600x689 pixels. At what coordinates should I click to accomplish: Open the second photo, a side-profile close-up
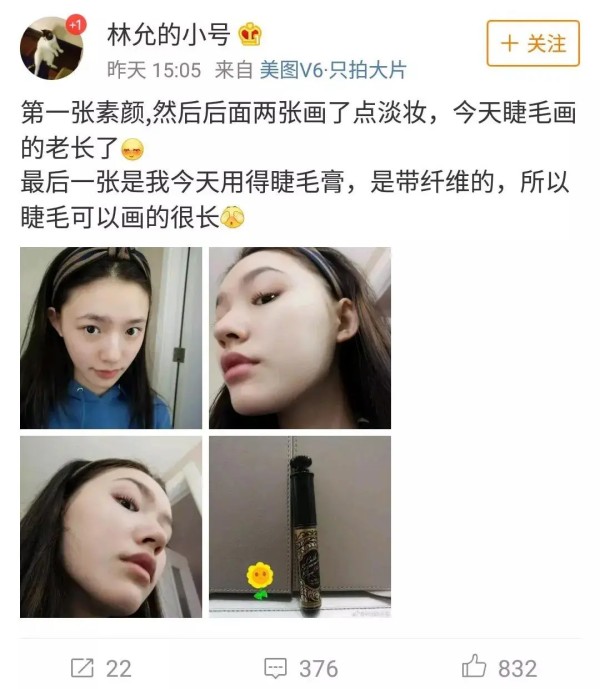(x=299, y=338)
